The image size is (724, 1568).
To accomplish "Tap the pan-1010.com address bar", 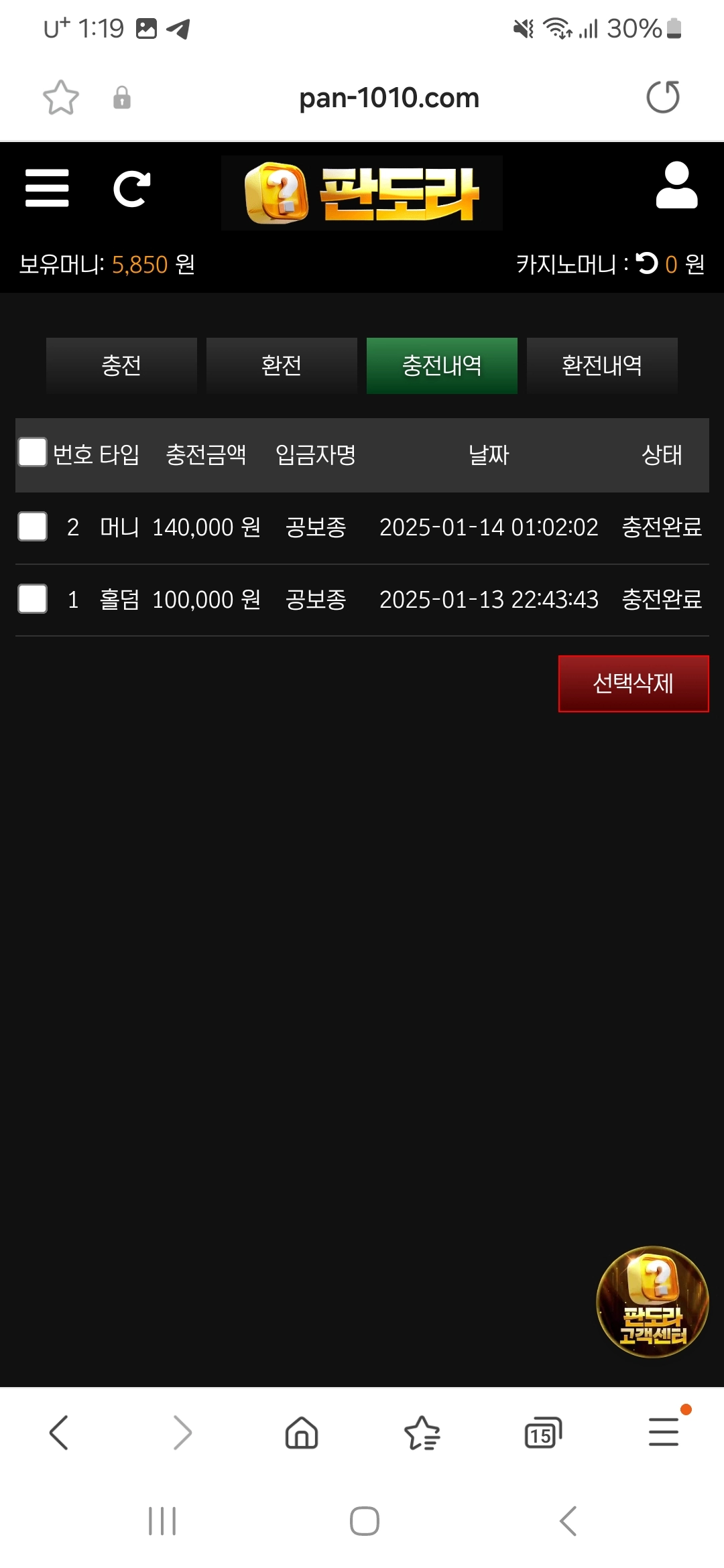I will click(389, 98).
